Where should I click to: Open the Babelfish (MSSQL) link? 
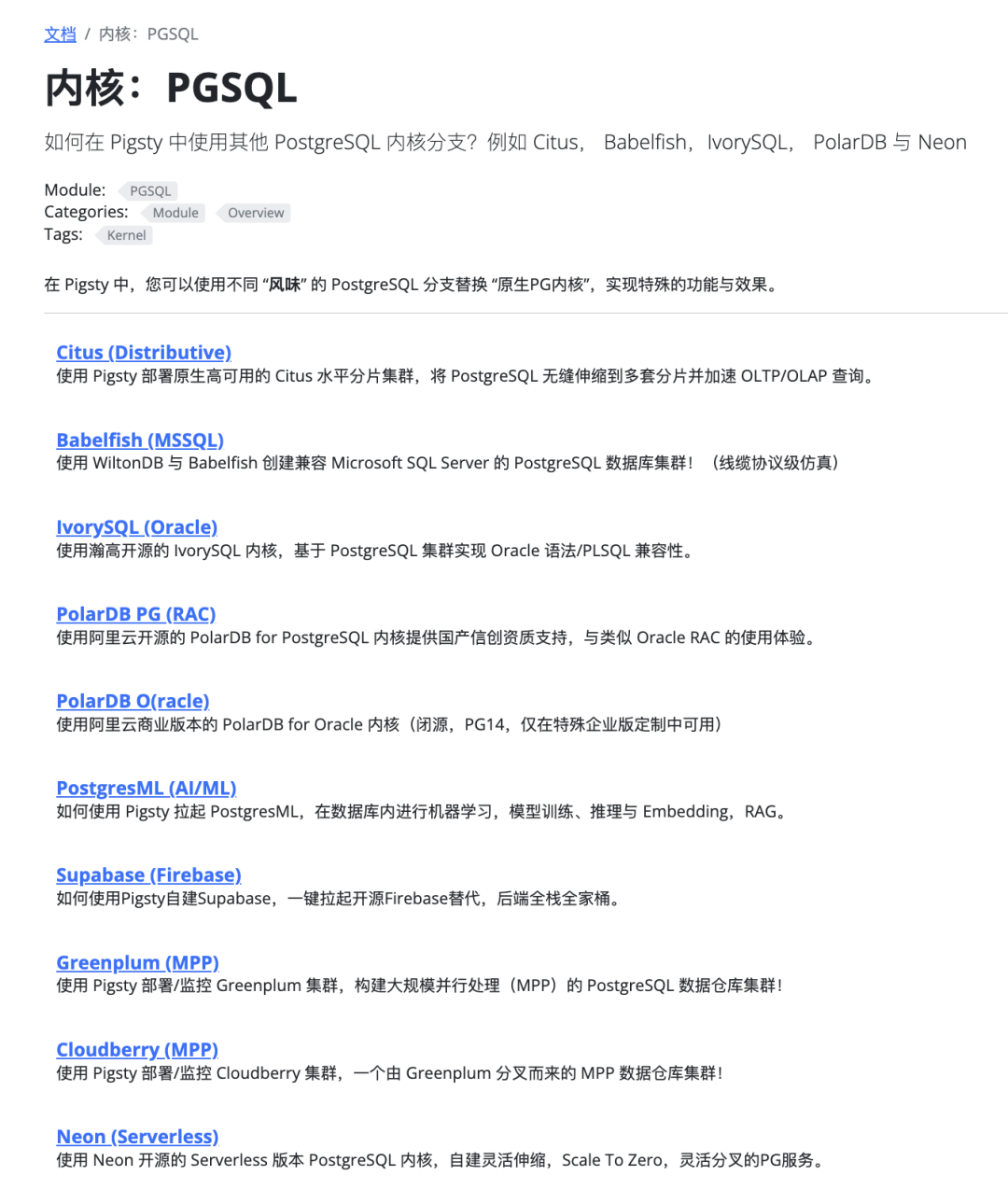[140, 440]
